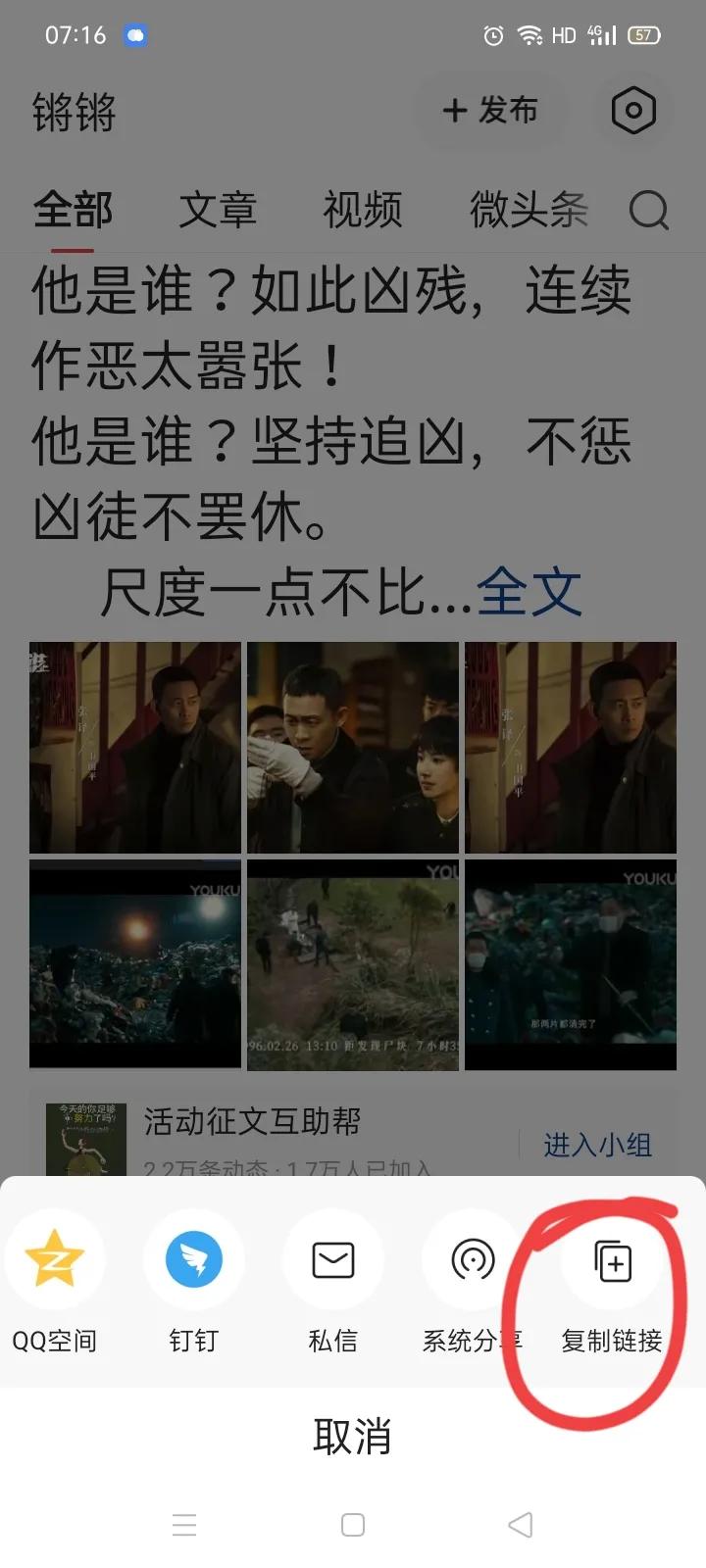Open the 全部 tab

tap(71, 210)
